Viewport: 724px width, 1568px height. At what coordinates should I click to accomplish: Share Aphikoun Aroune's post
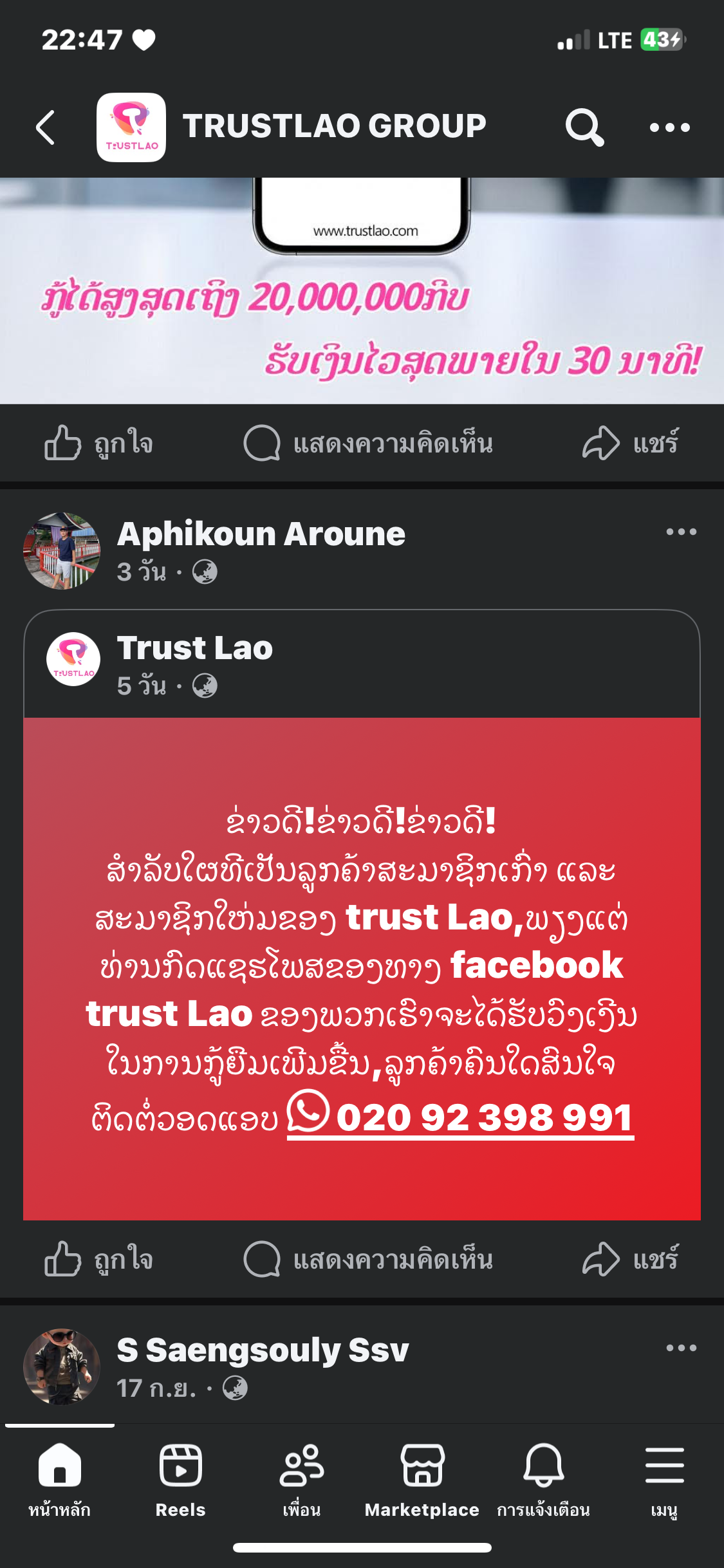tap(630, 1259)
